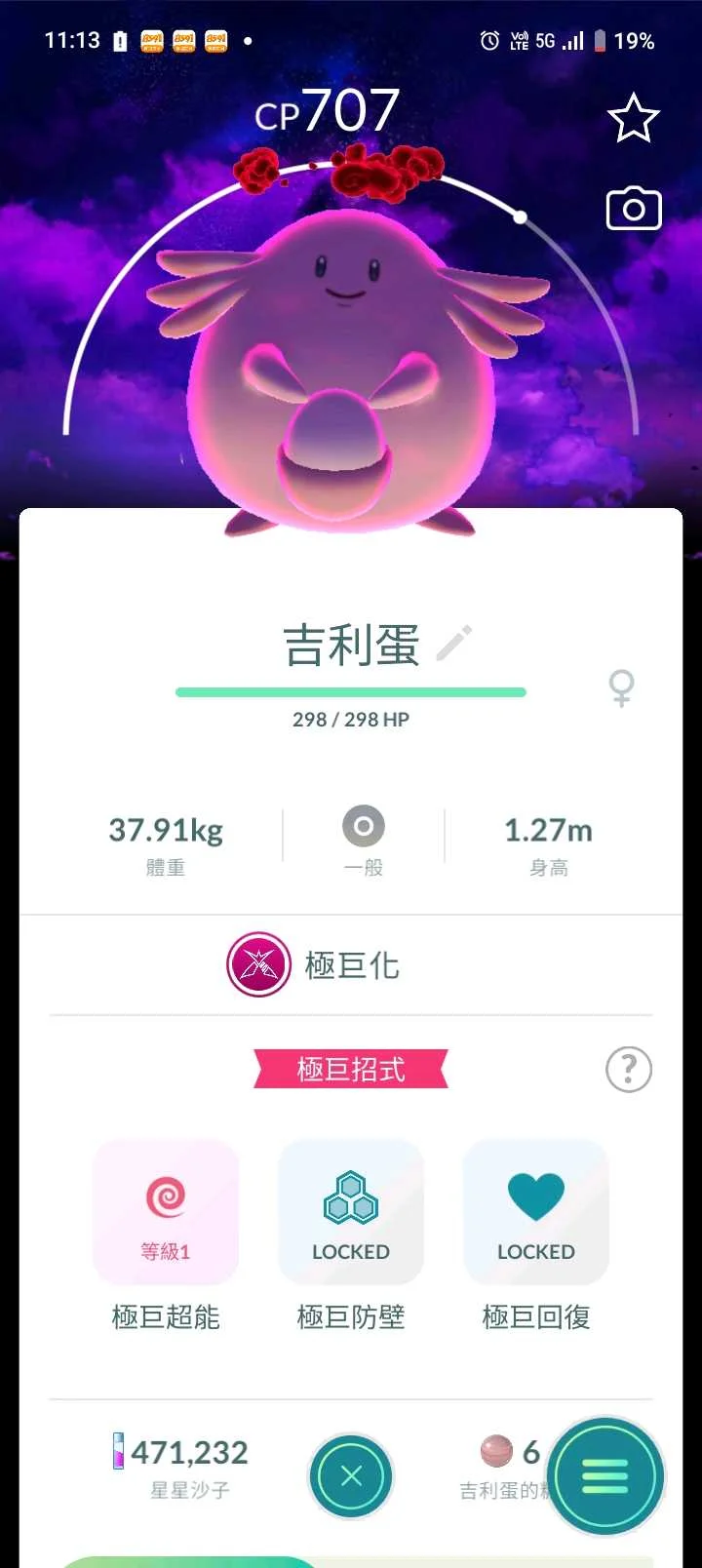Tap the locked 極巨回復 move

click(536, 1212)
